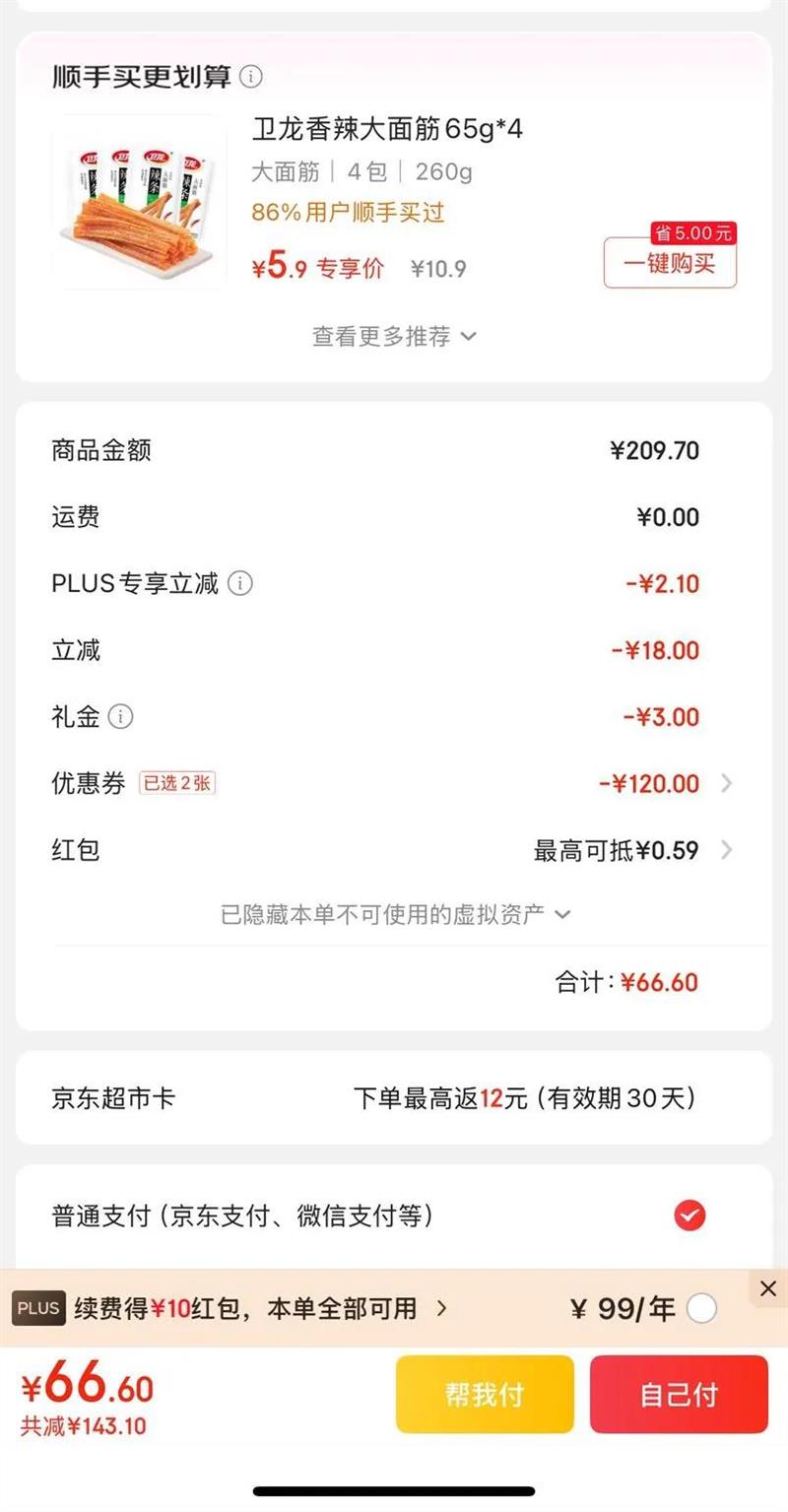Pay the order with 自己付
The image size is (788, 1512).
click(679, 1395)
